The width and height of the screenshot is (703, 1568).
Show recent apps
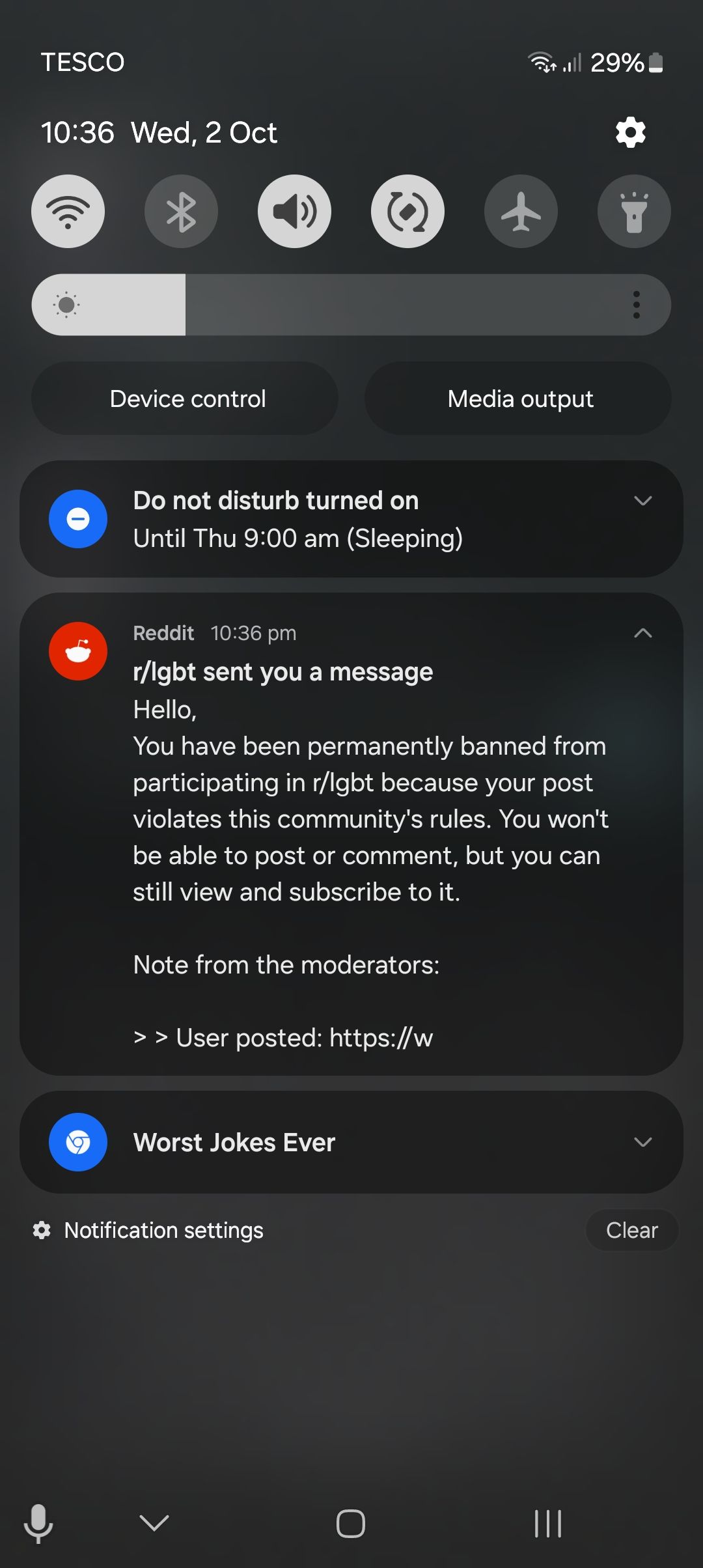(x=547, y=1524)
